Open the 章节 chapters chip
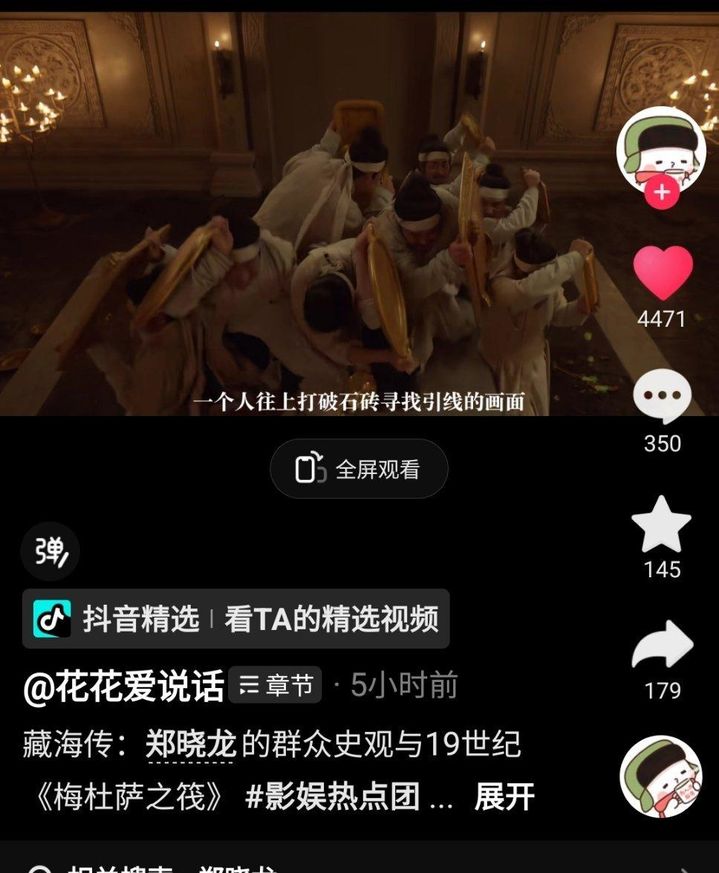This screenshot has width=719, height=873. (278, 686)
